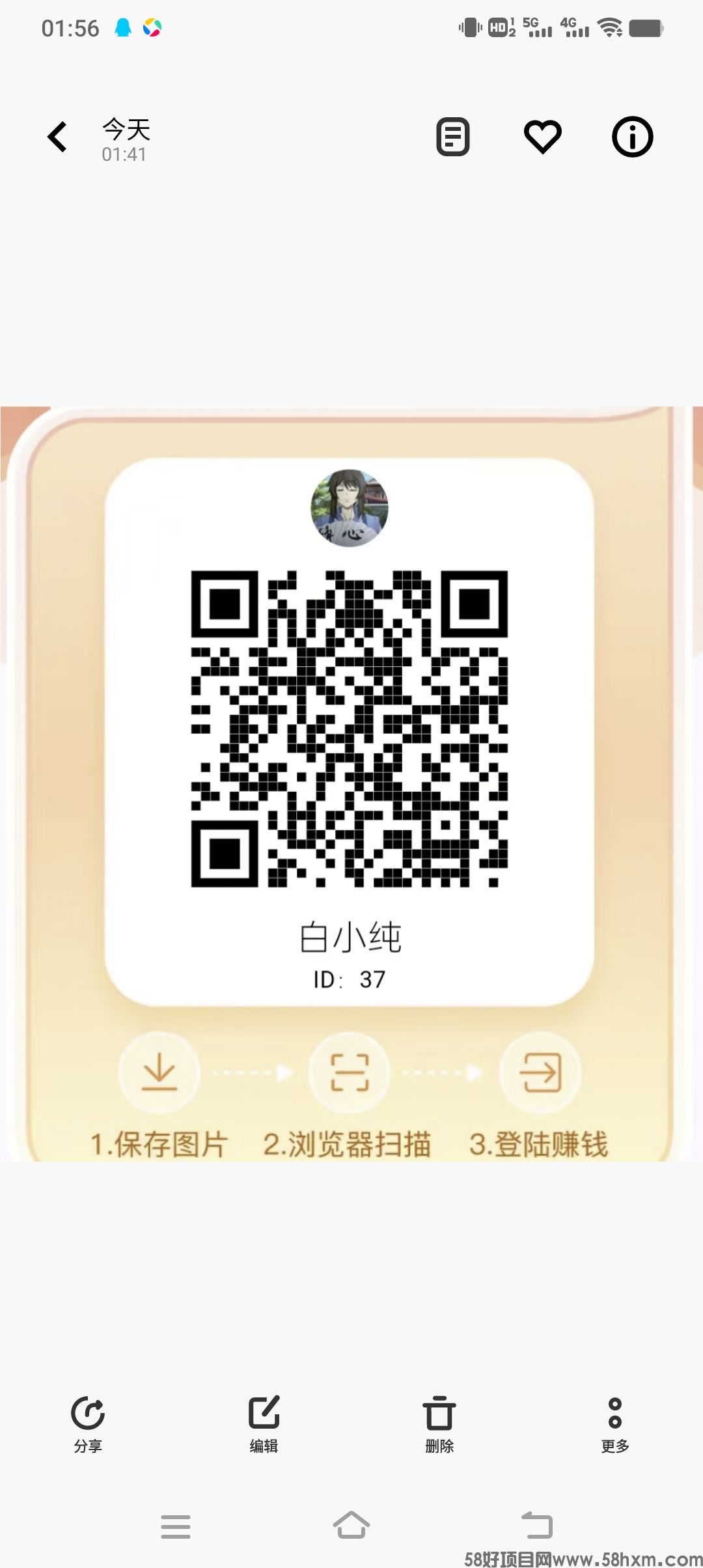Edit the photo with 编辑
The image size is (703, 1568).
[264, 1424]
